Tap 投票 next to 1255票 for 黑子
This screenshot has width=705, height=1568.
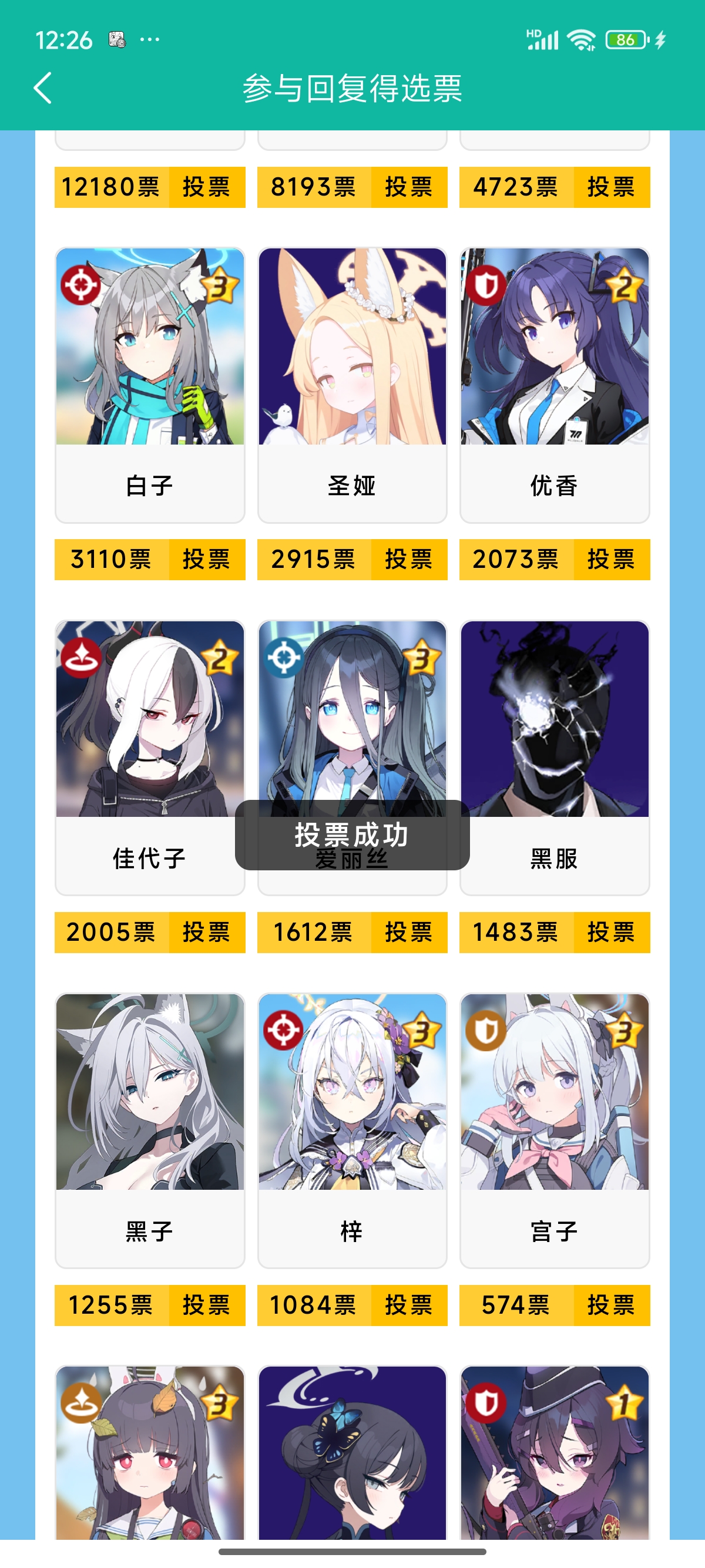(x=206, y=1305)
